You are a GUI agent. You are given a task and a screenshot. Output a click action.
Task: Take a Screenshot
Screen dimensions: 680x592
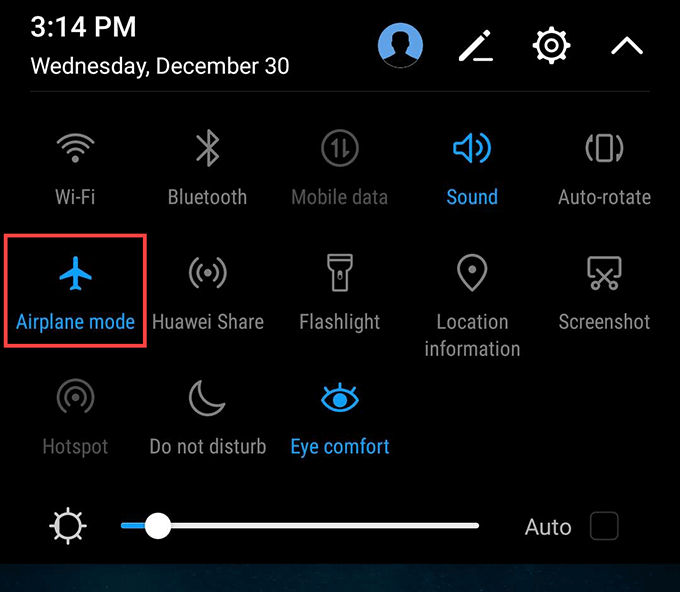pos(604,274)
